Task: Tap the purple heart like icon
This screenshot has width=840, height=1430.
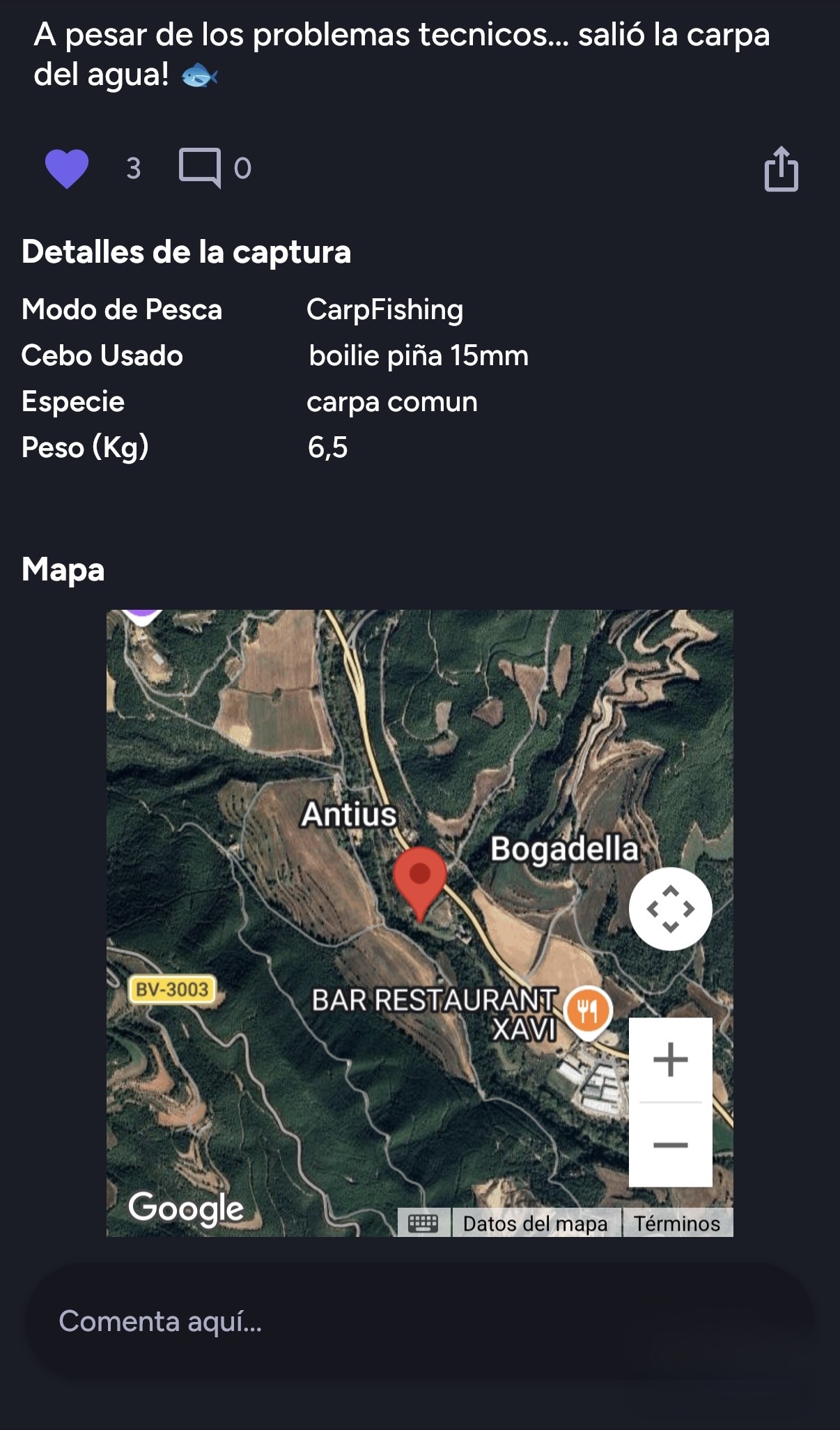Action: (x=67, y=169)
